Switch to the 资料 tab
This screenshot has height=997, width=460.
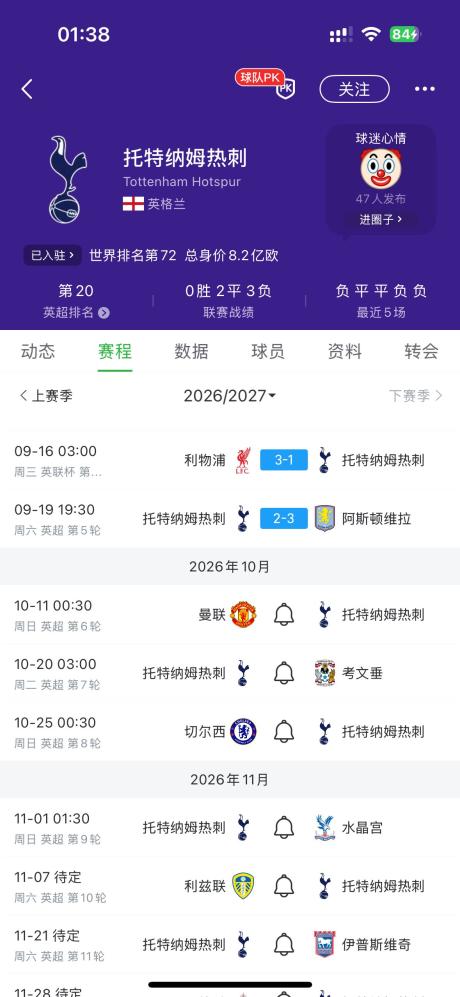coord(345,351)
